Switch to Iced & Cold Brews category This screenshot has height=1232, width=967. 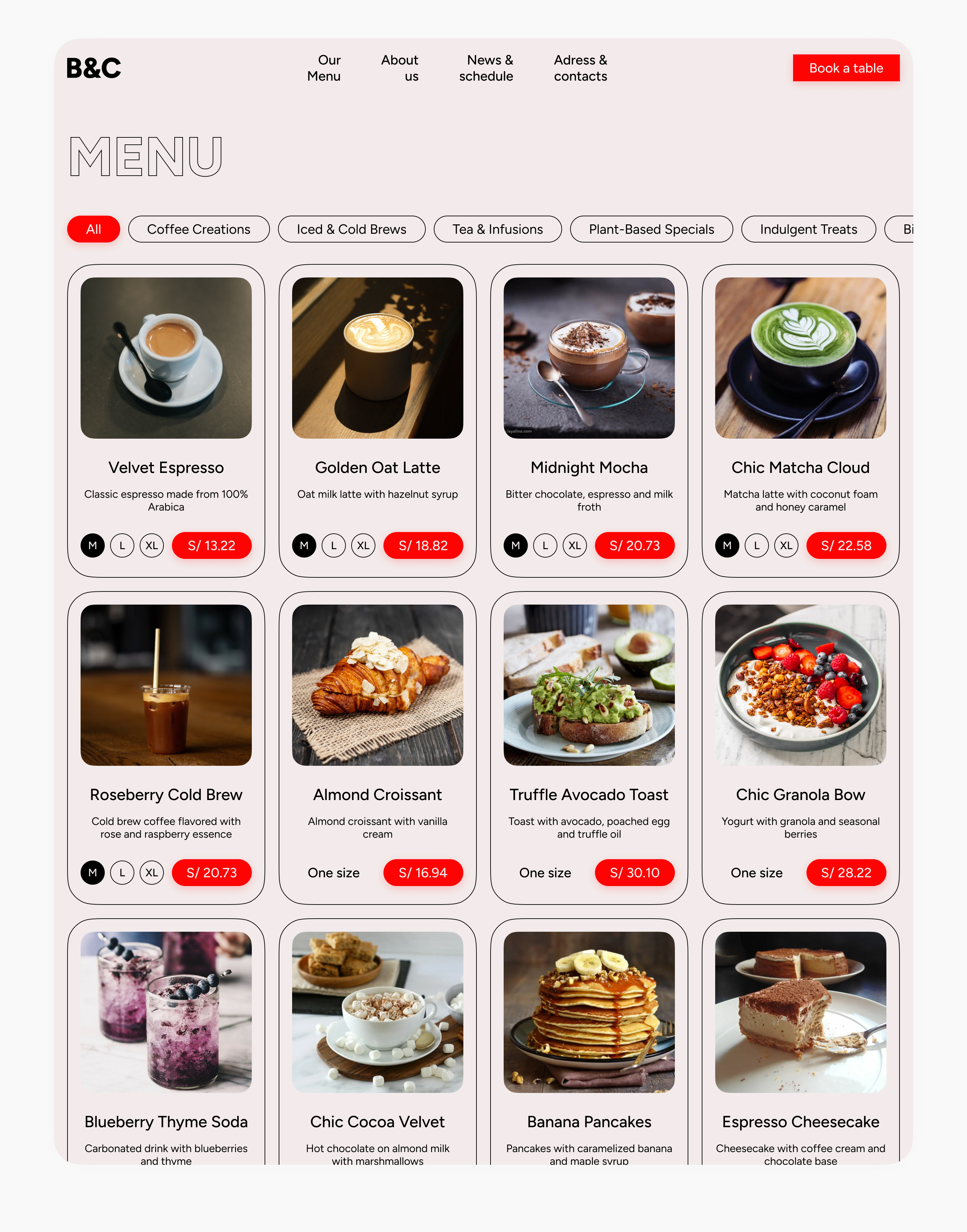[x=352, y=229]
